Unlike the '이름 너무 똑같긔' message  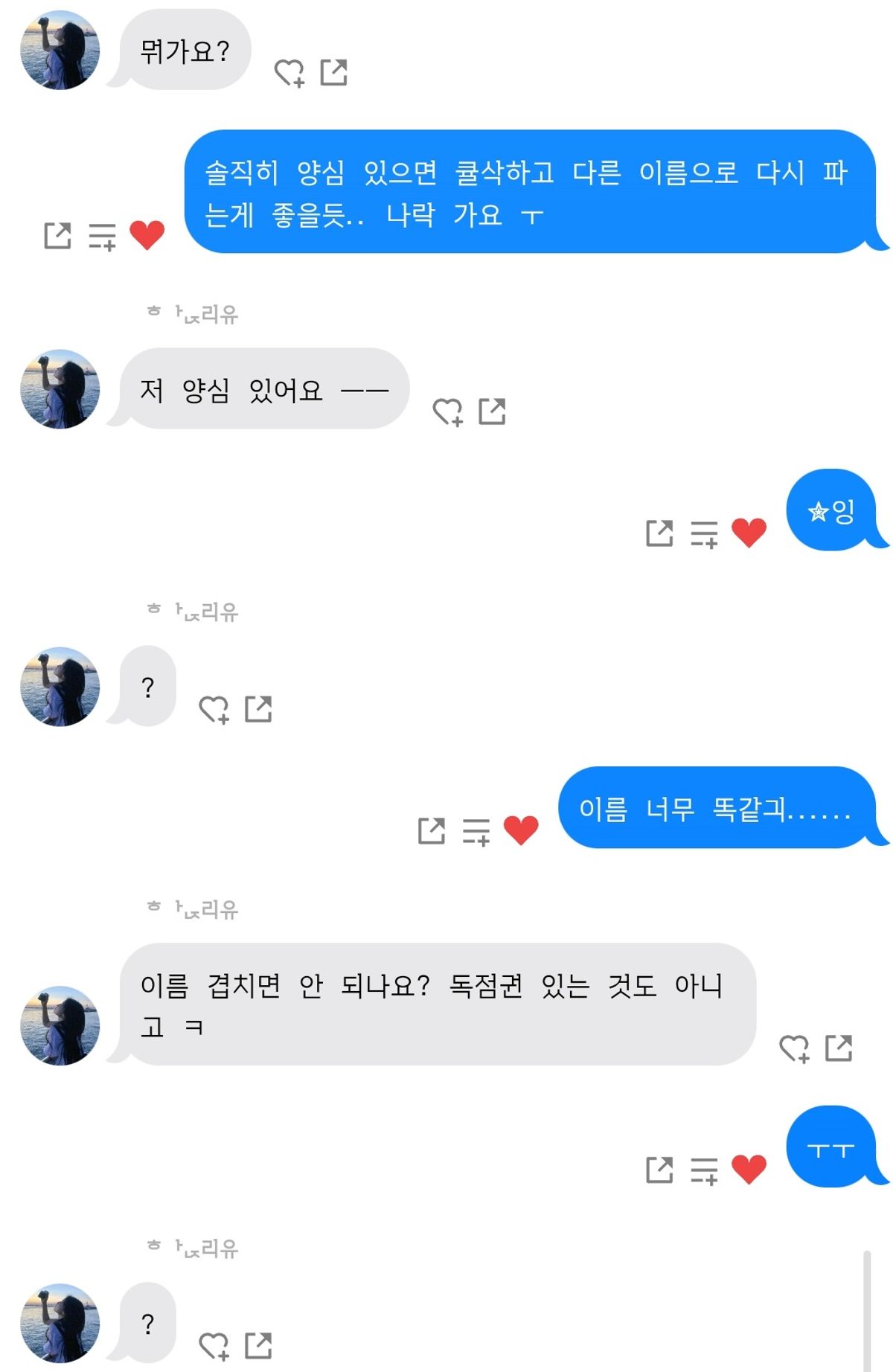(x=521, y=830)
